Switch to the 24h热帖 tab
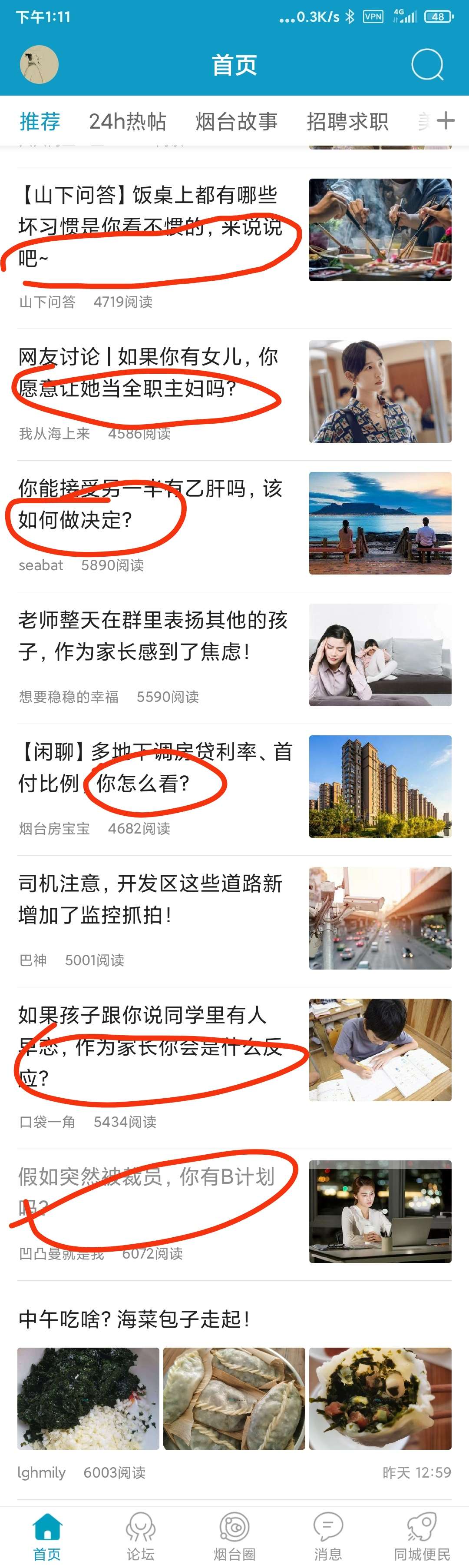 point(127,122)
